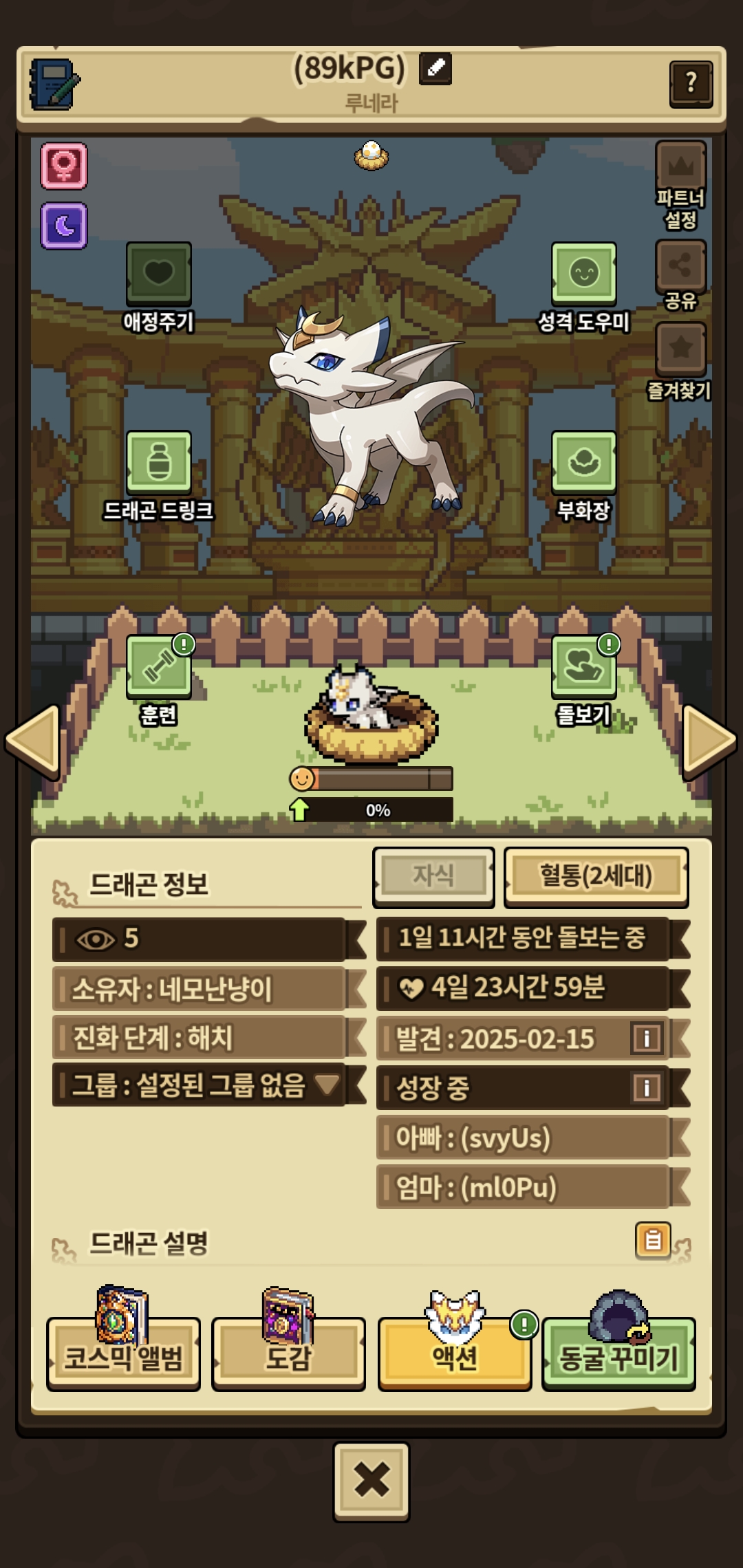The width and height of the screenshot is (743, 1568).
Task: Open 코스믹 앨범
Action: point(124,1355)
